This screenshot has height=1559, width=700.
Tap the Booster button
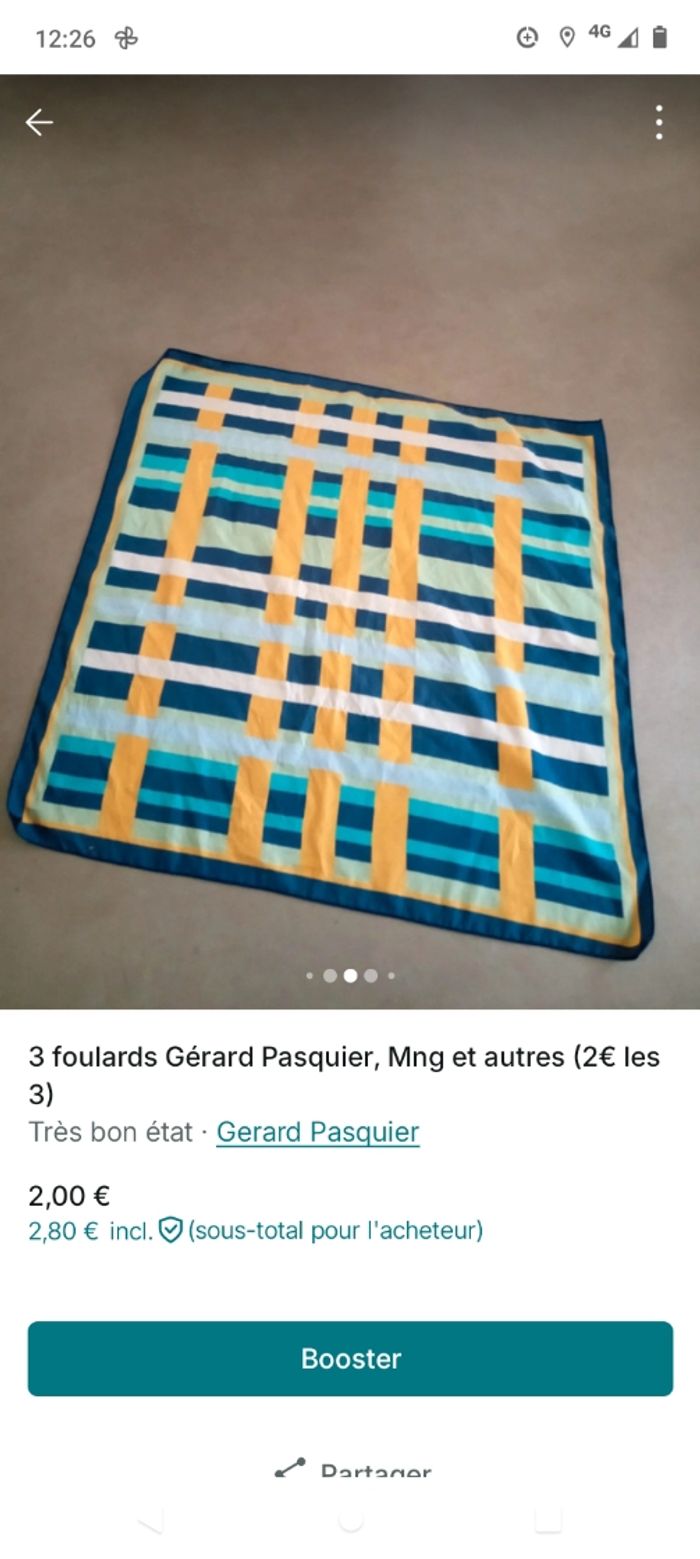coord(350,1358)
